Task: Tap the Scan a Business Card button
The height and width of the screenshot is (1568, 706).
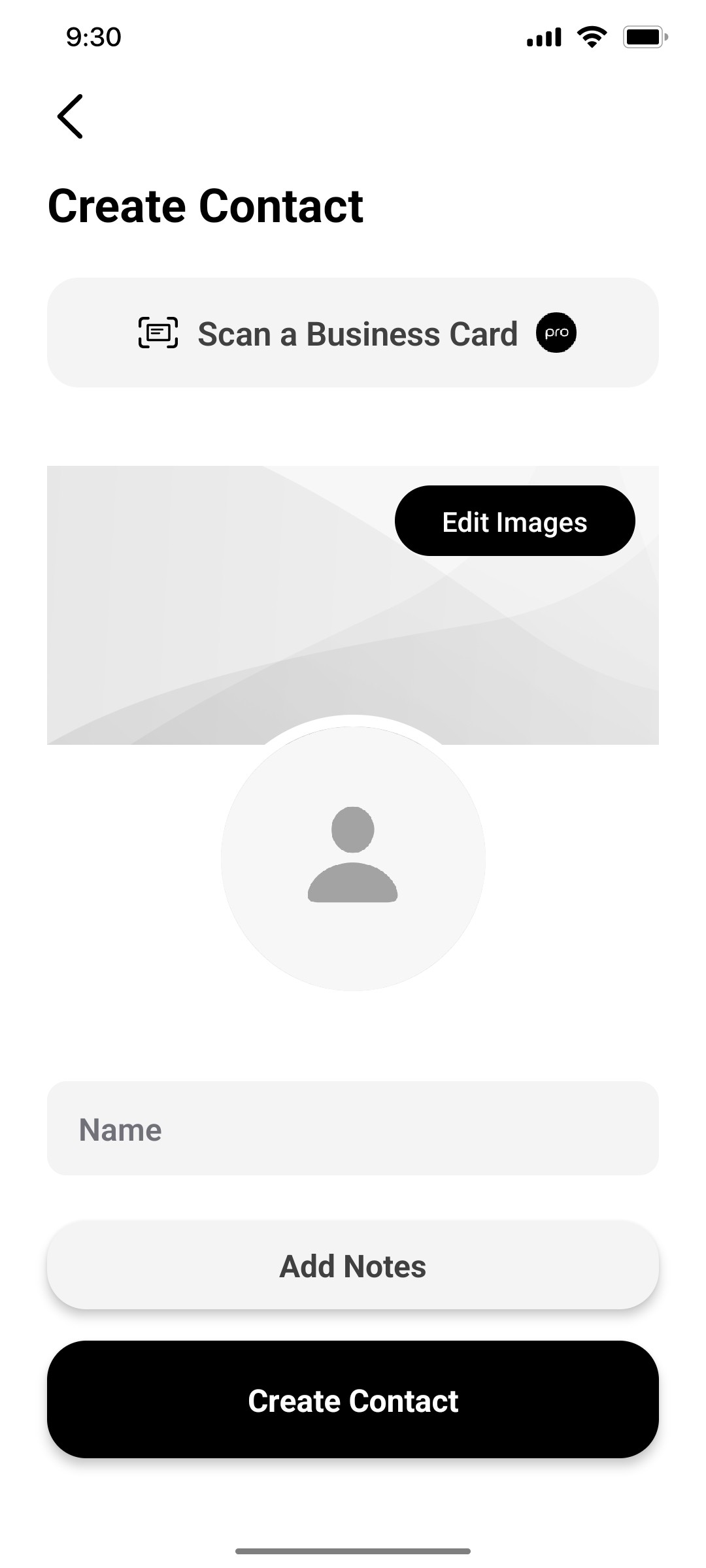Action: pos(353,333)
